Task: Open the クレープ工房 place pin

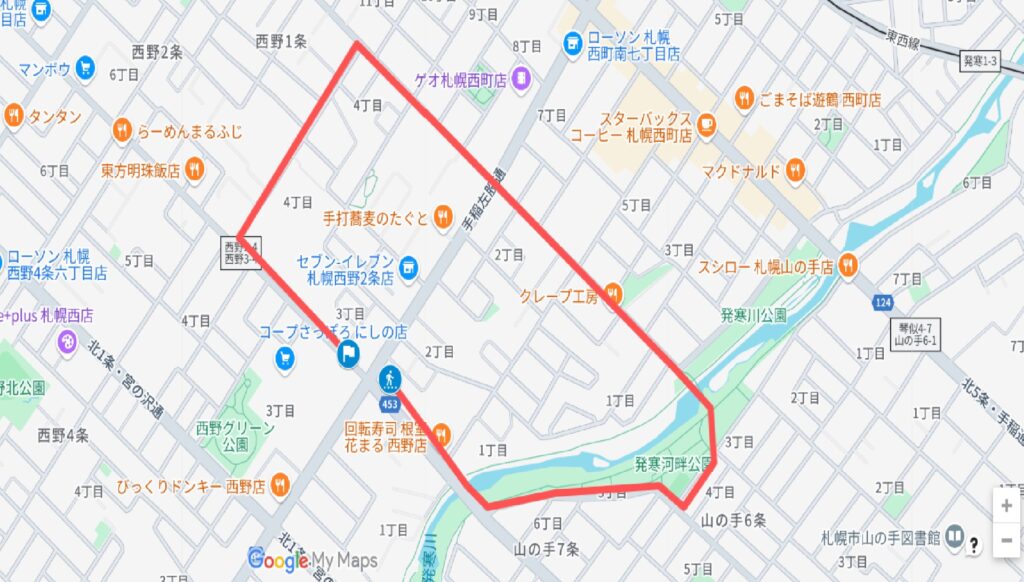Action: coord(614,295)
